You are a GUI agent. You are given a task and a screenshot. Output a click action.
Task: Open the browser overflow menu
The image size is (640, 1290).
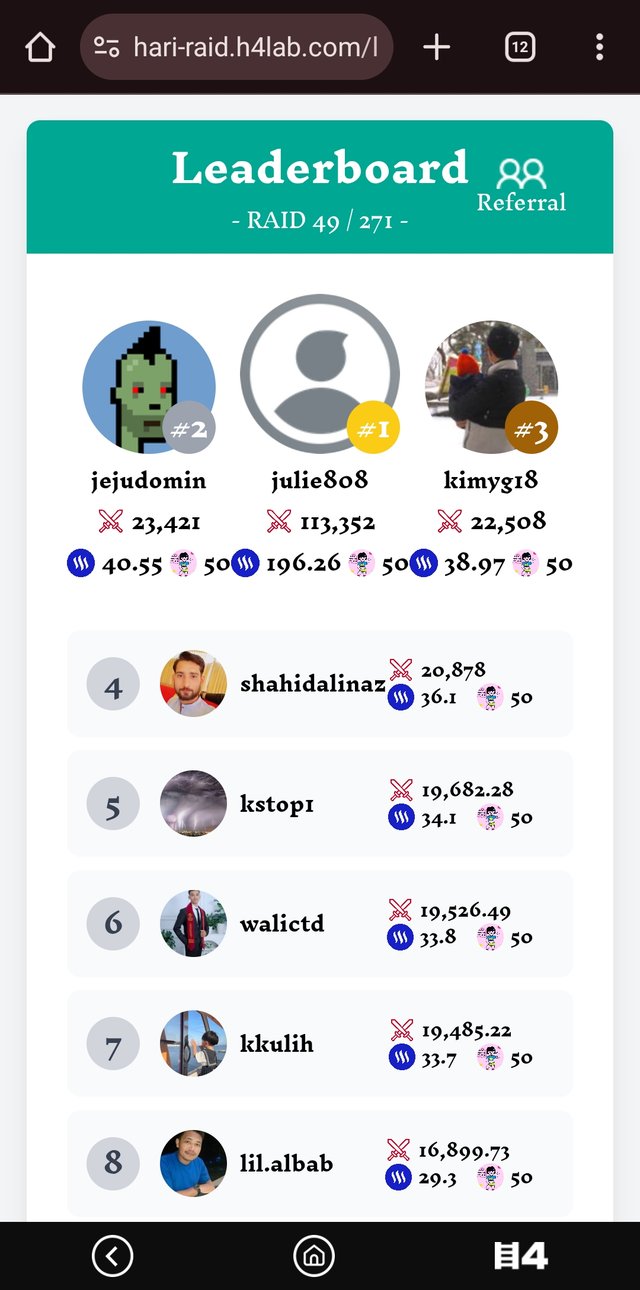click(599, 47)
